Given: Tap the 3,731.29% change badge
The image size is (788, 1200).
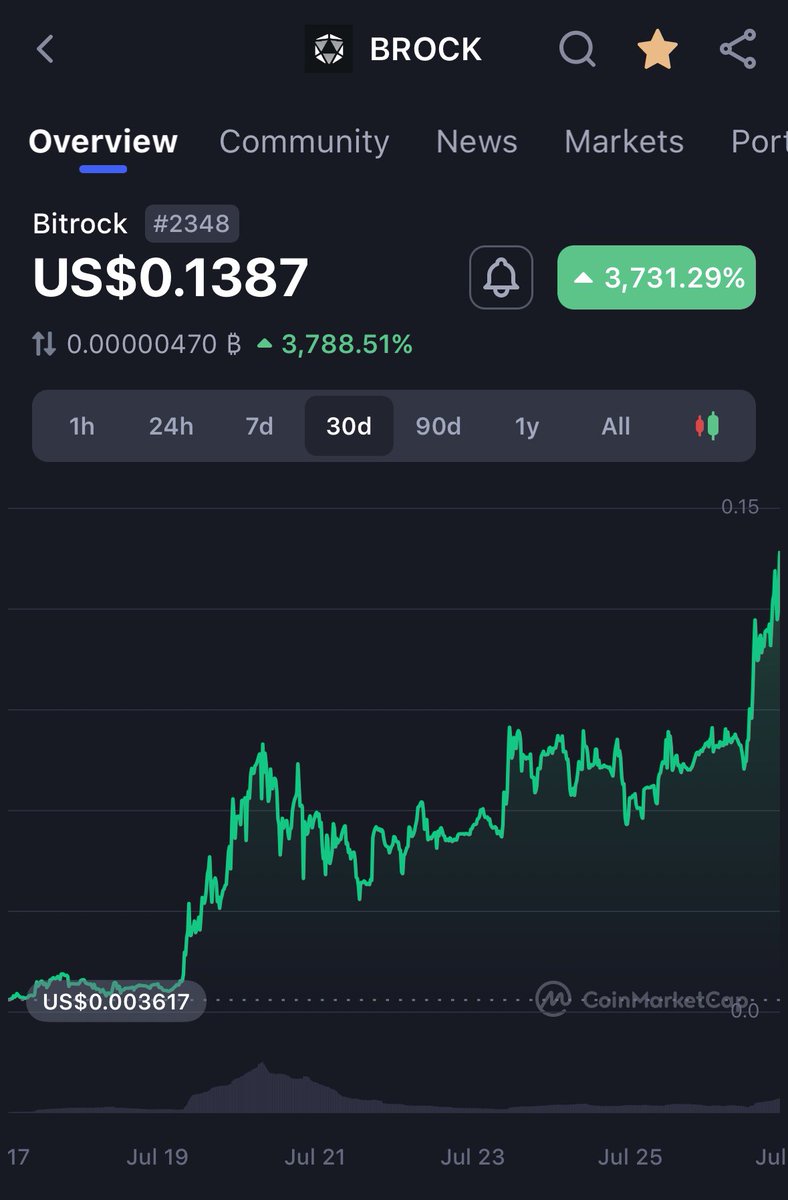Looking at the screenshot, I should pos(656,277).
